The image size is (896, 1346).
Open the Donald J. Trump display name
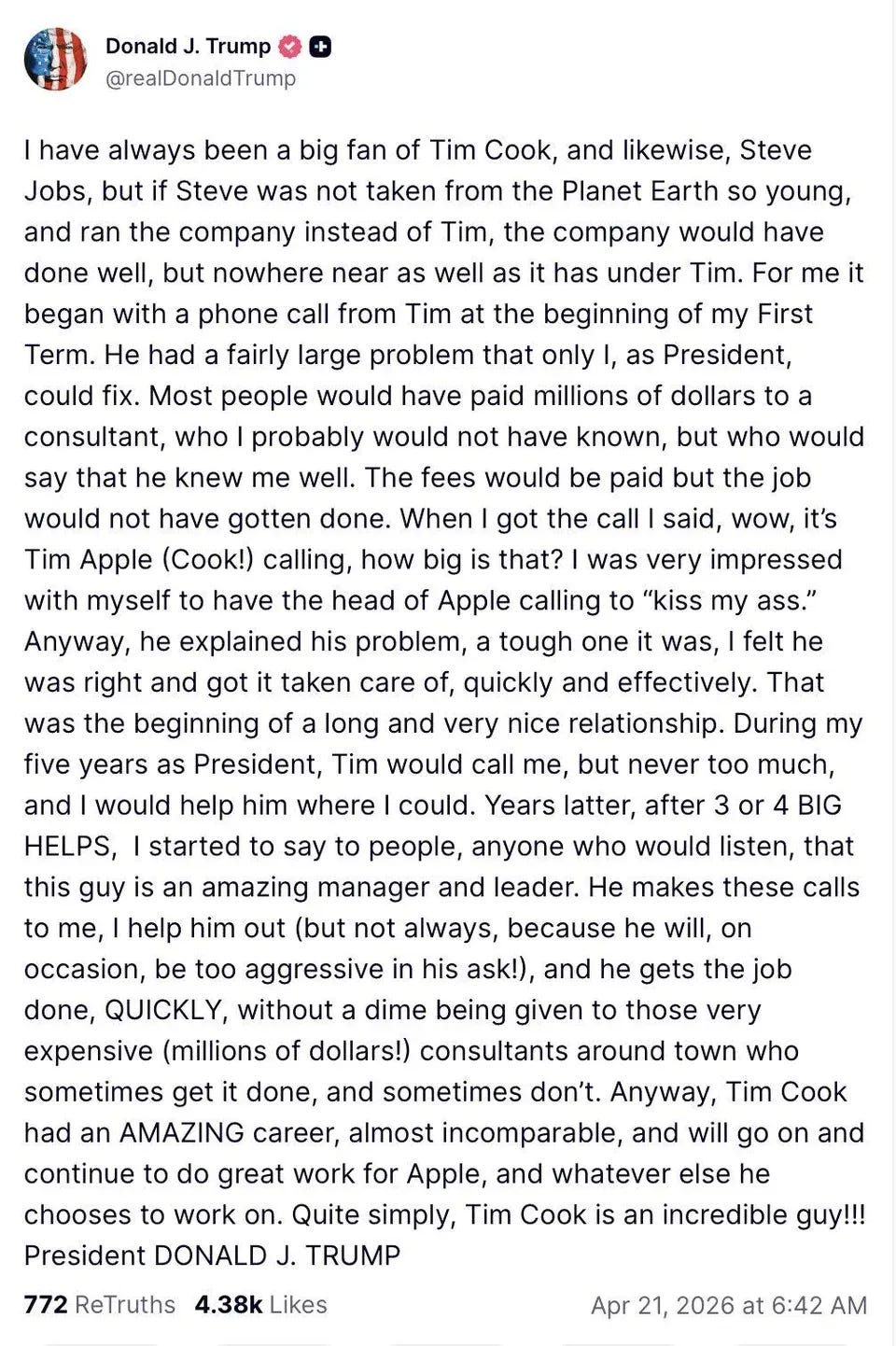click(x=188, y=46)
